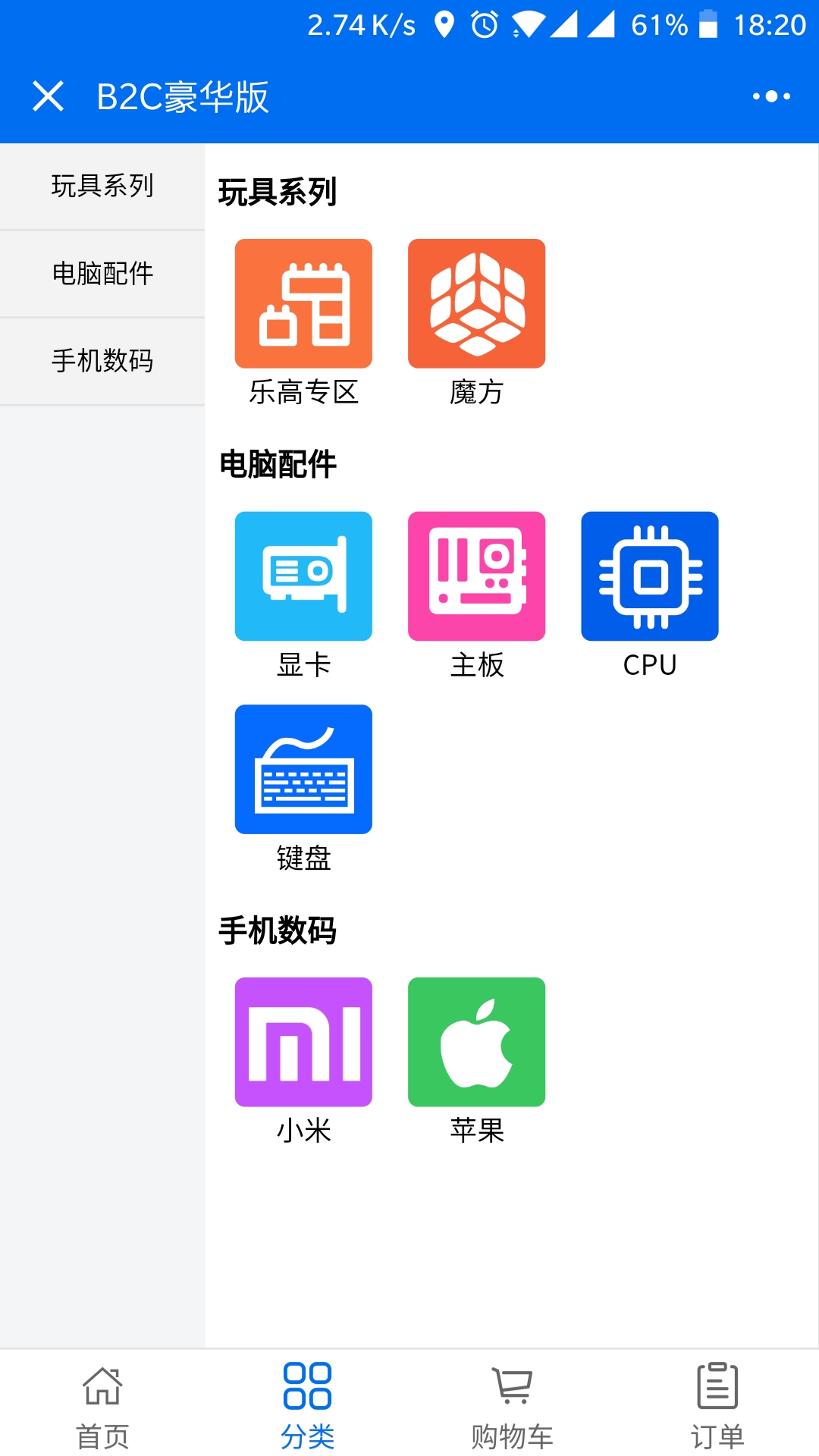Select 手机数码 in the sidebar
Screen dimensions: 819x1456
102,361
